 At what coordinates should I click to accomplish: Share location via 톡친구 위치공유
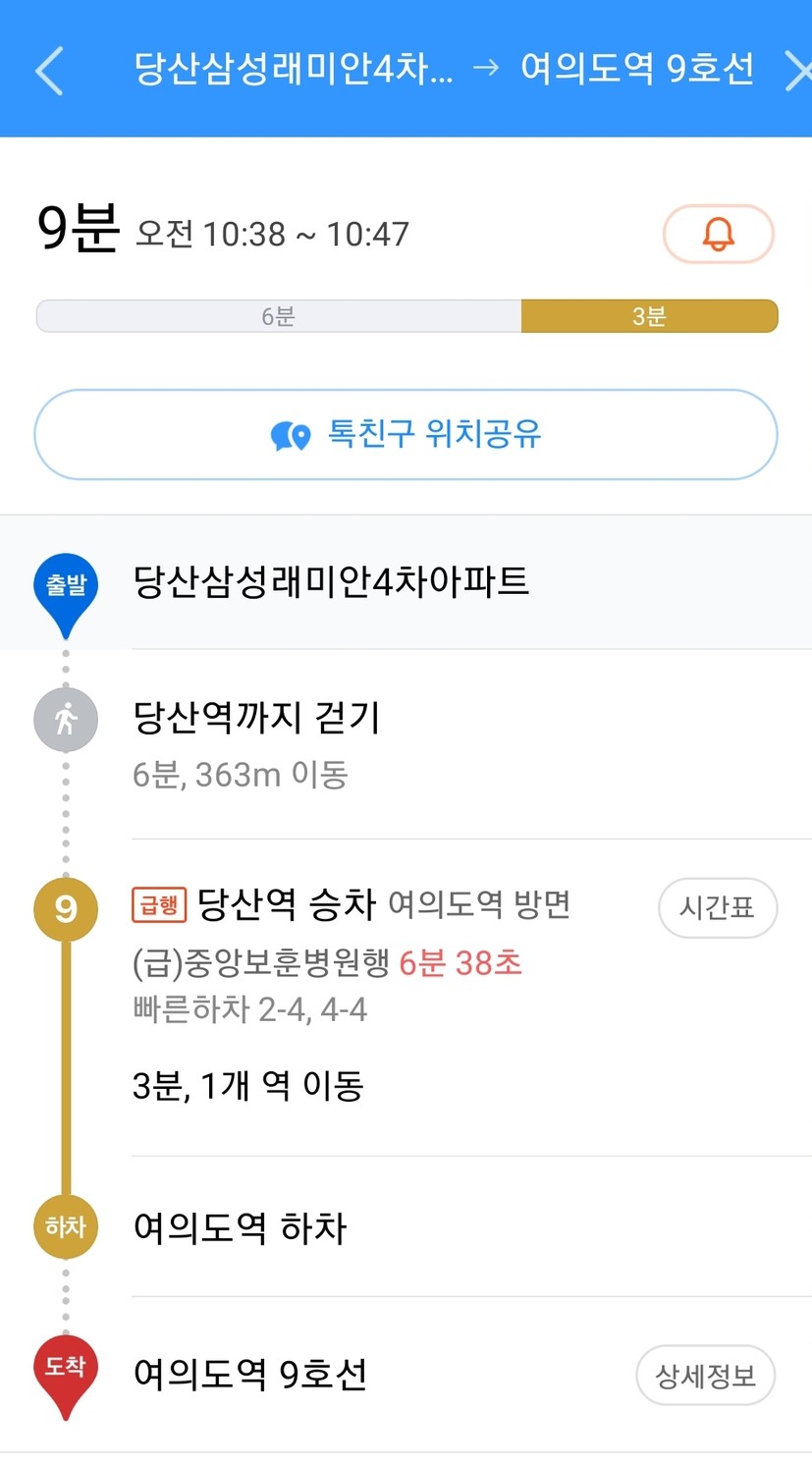(x=406, y=434)
